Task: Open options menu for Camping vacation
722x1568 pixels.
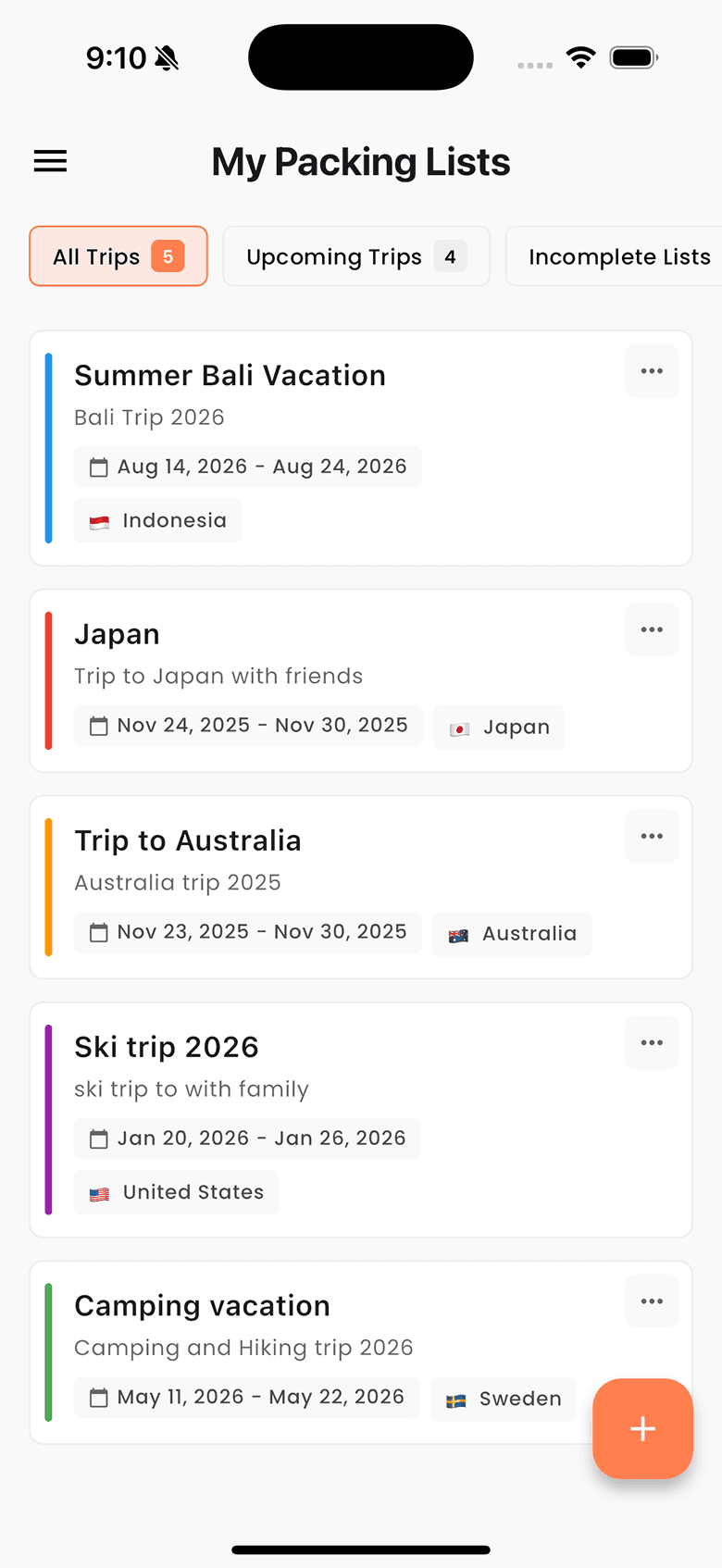Action: click(x=652, y=1300)
